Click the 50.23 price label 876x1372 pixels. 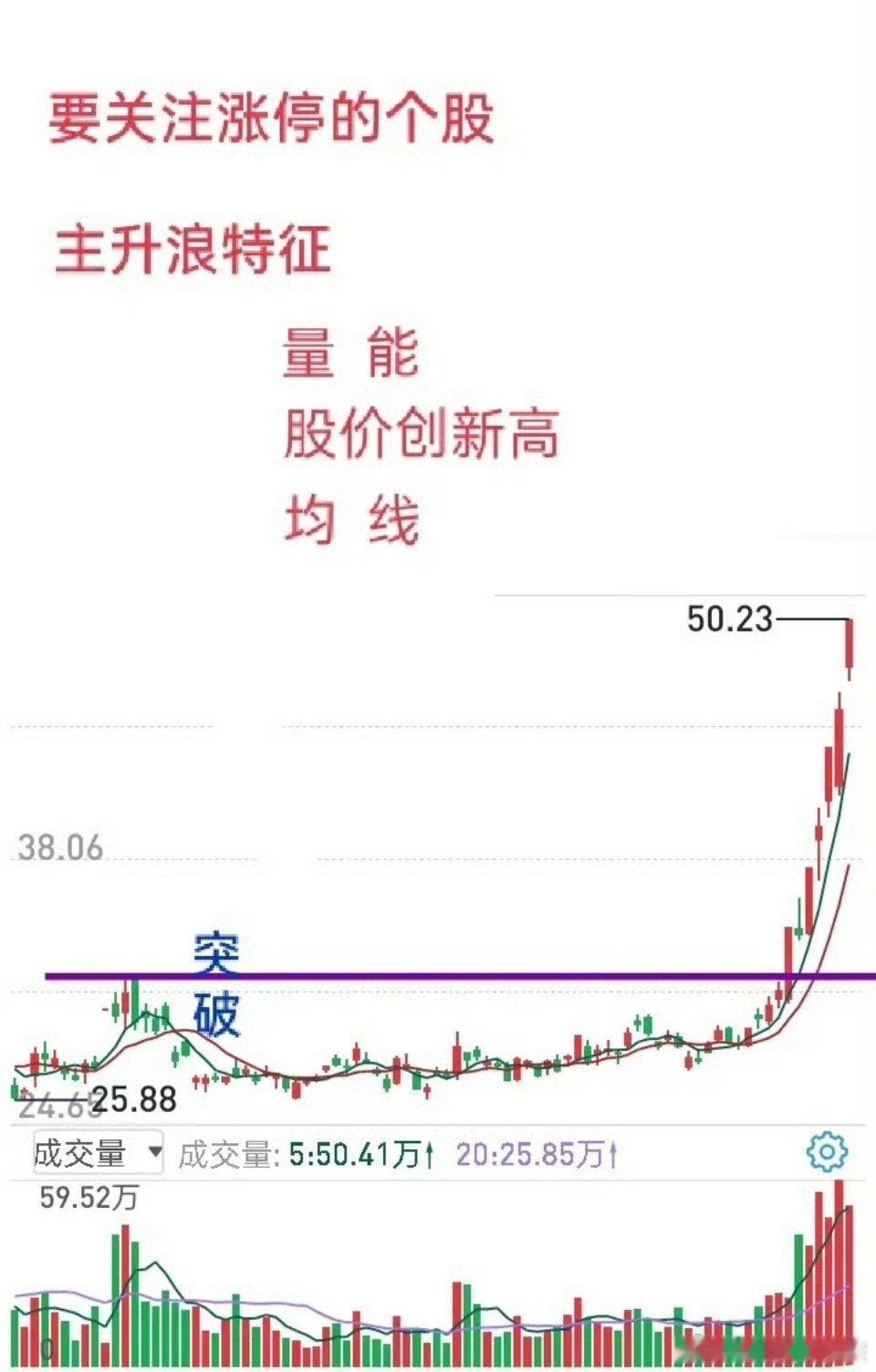(728, 618)
